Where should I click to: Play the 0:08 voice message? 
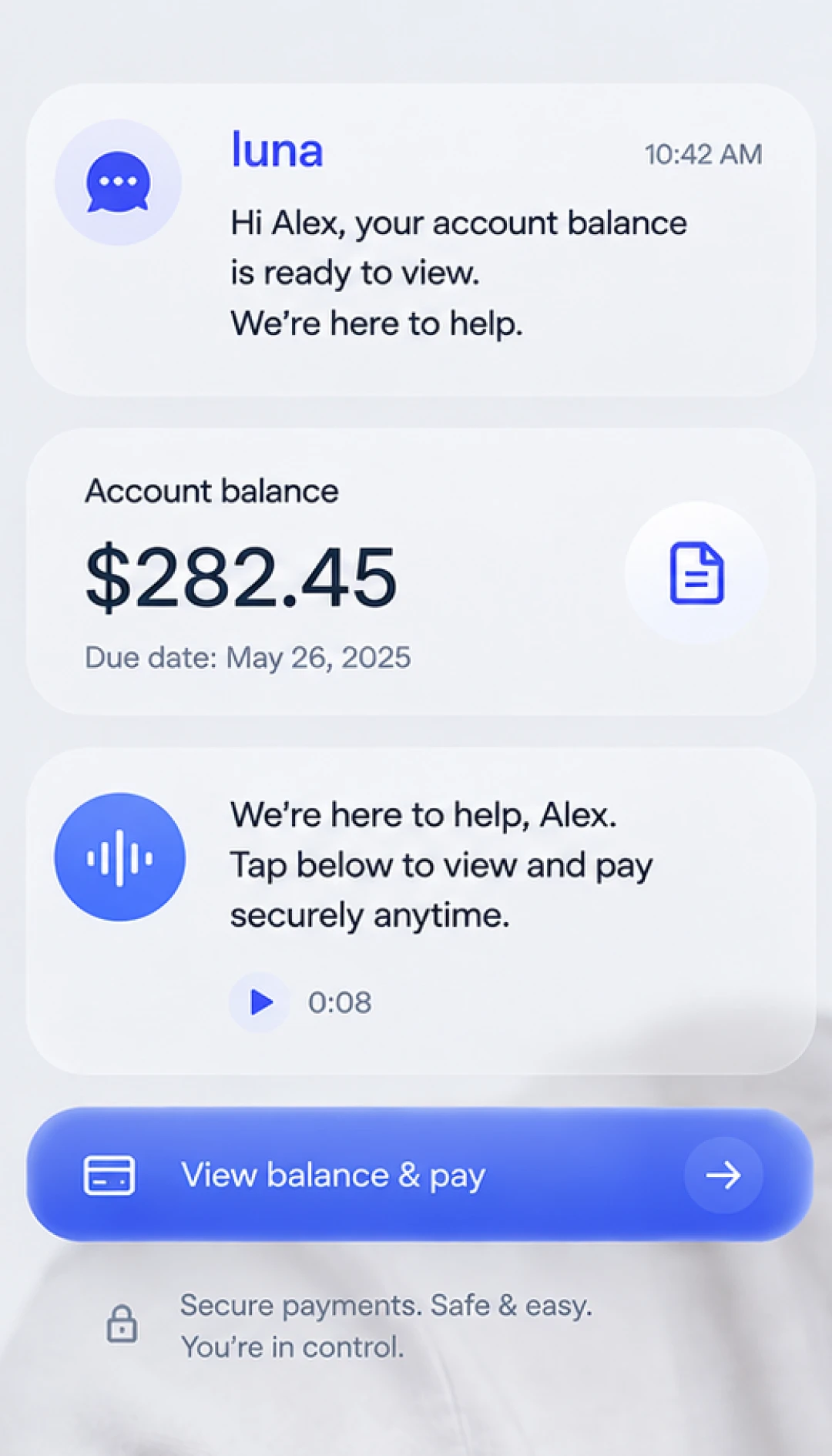[x=260, y=1002]
